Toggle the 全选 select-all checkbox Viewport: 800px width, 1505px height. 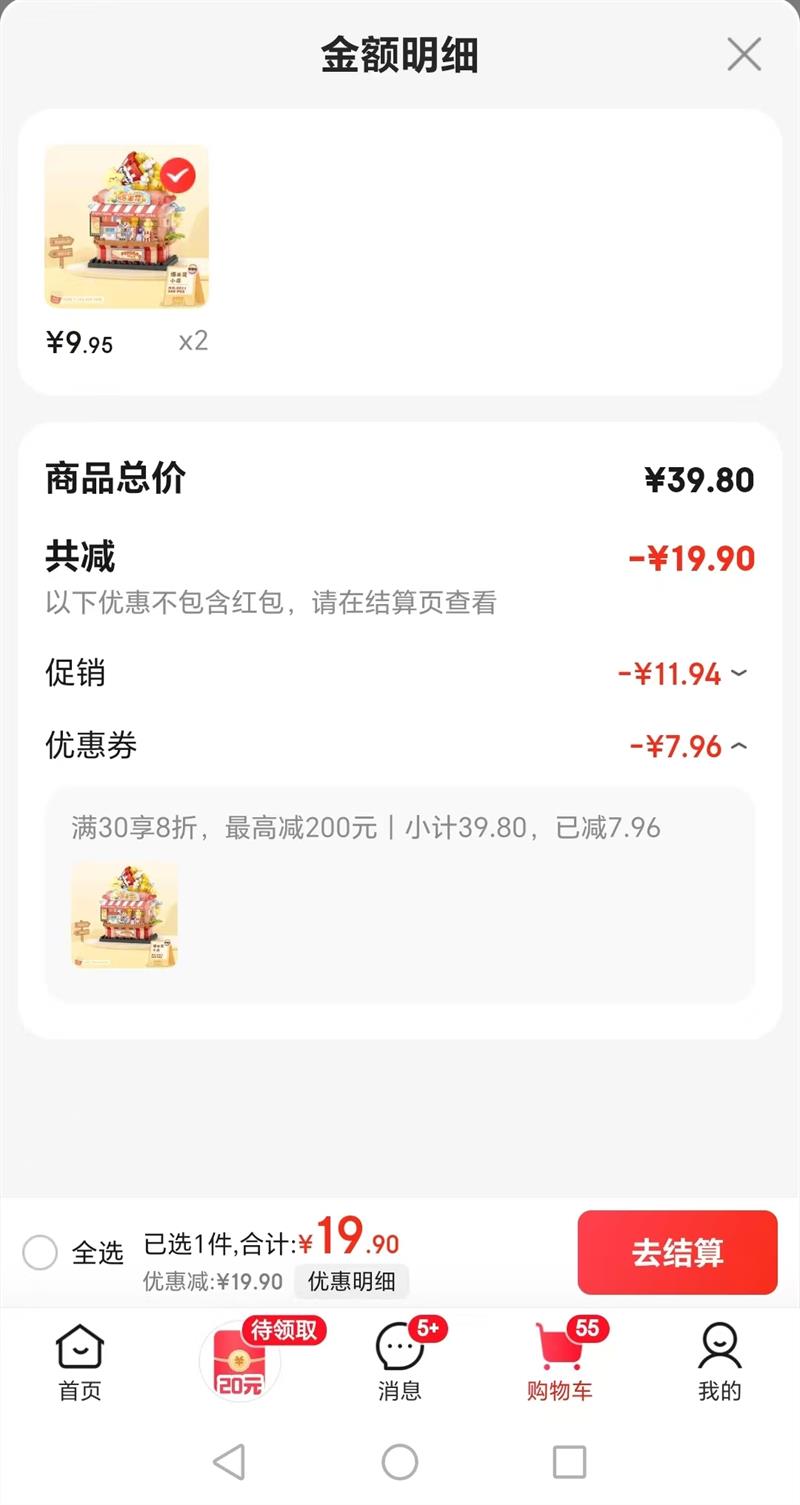click(x=40, y=1252)
